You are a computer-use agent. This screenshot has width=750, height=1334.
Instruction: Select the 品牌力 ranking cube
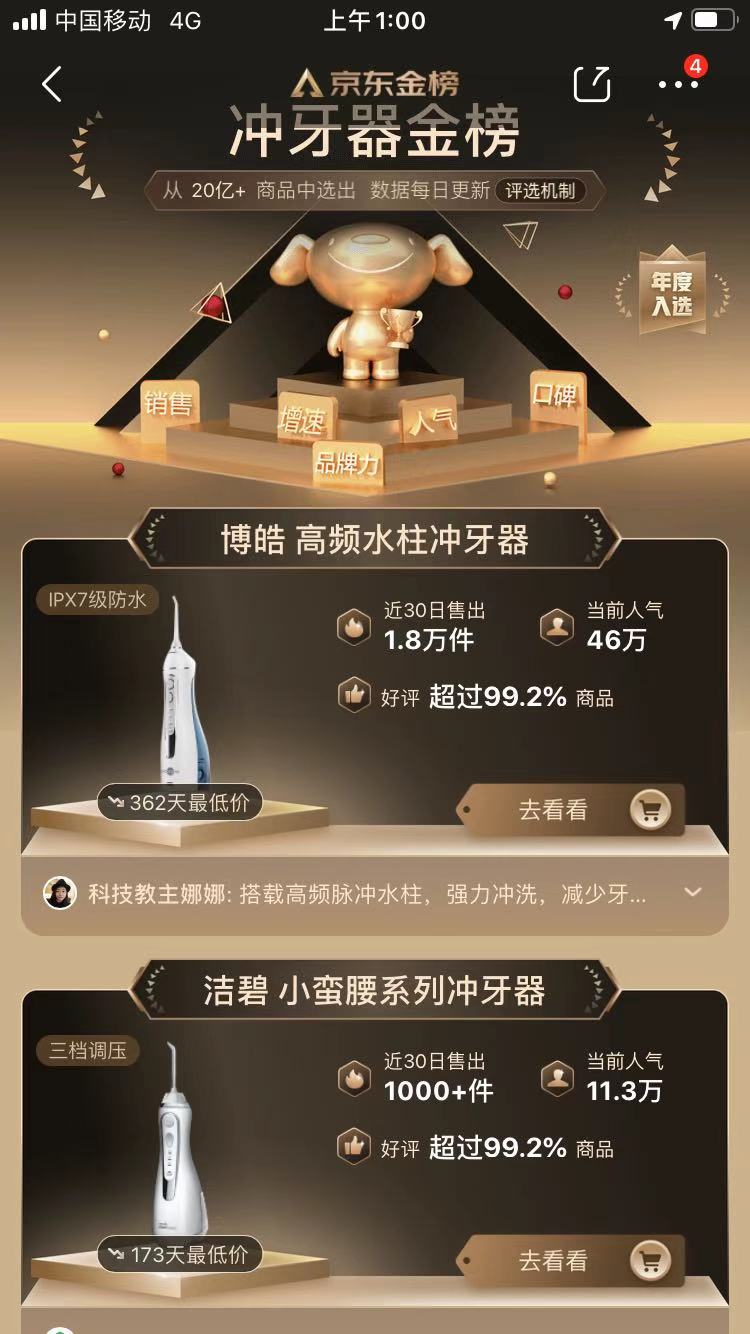click(348, 463)
